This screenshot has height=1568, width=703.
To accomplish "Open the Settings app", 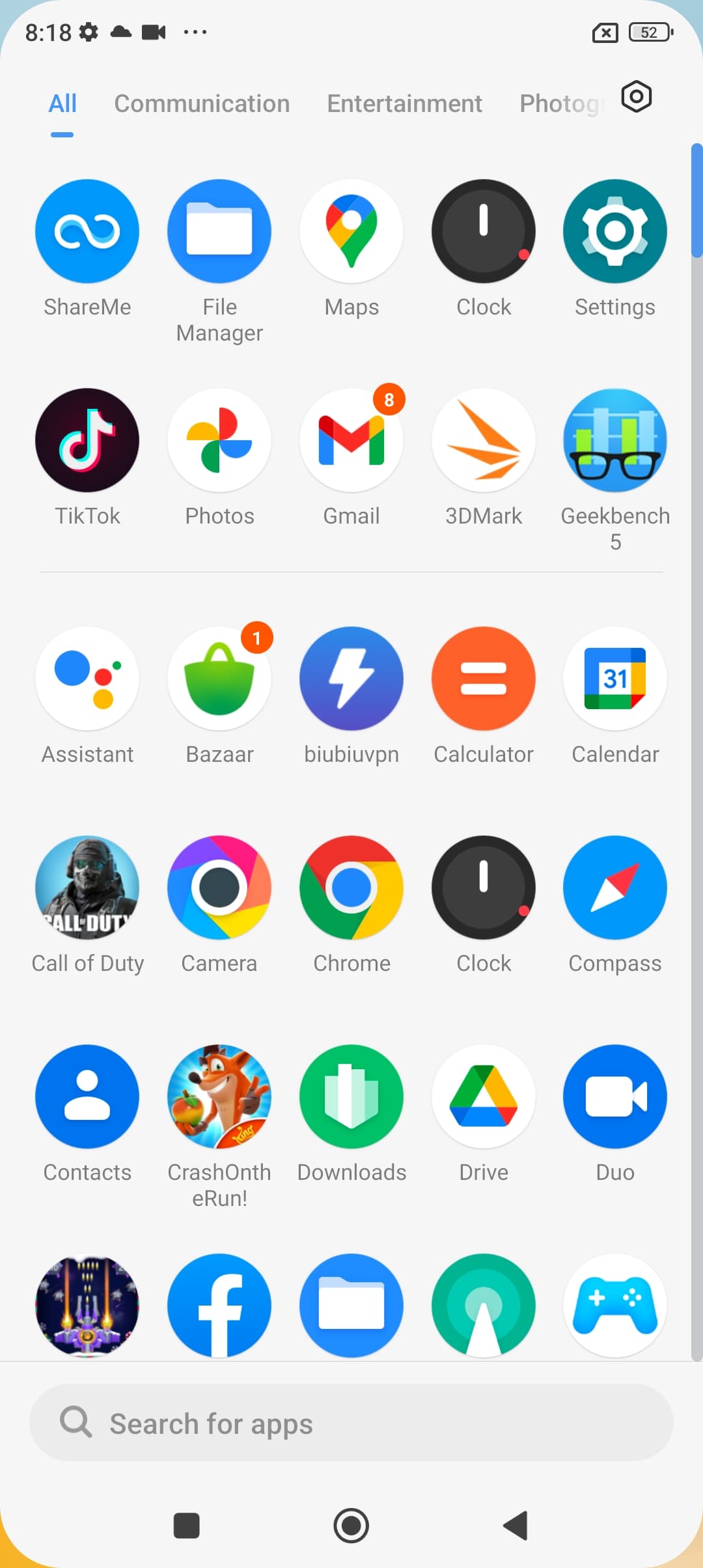I will (615, 231).
